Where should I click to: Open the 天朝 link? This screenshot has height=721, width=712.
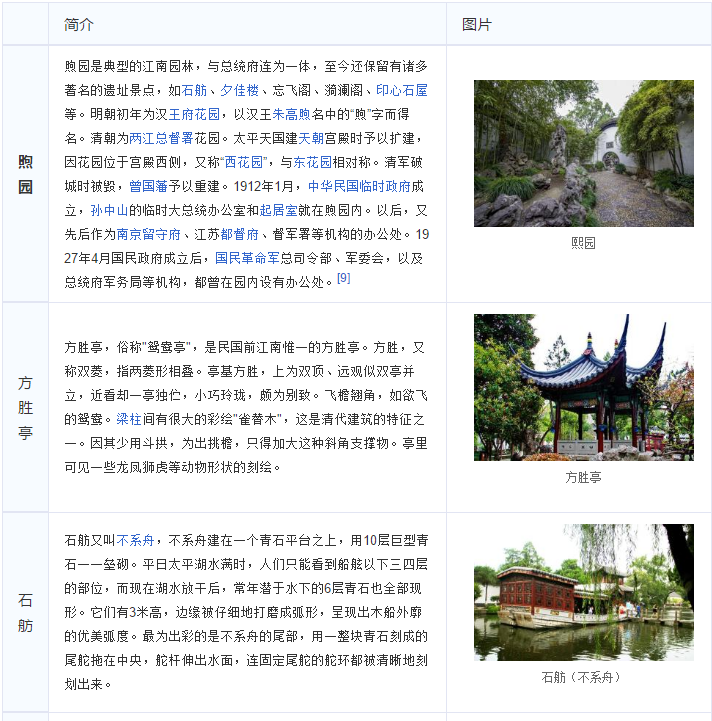tap(310, 138)
